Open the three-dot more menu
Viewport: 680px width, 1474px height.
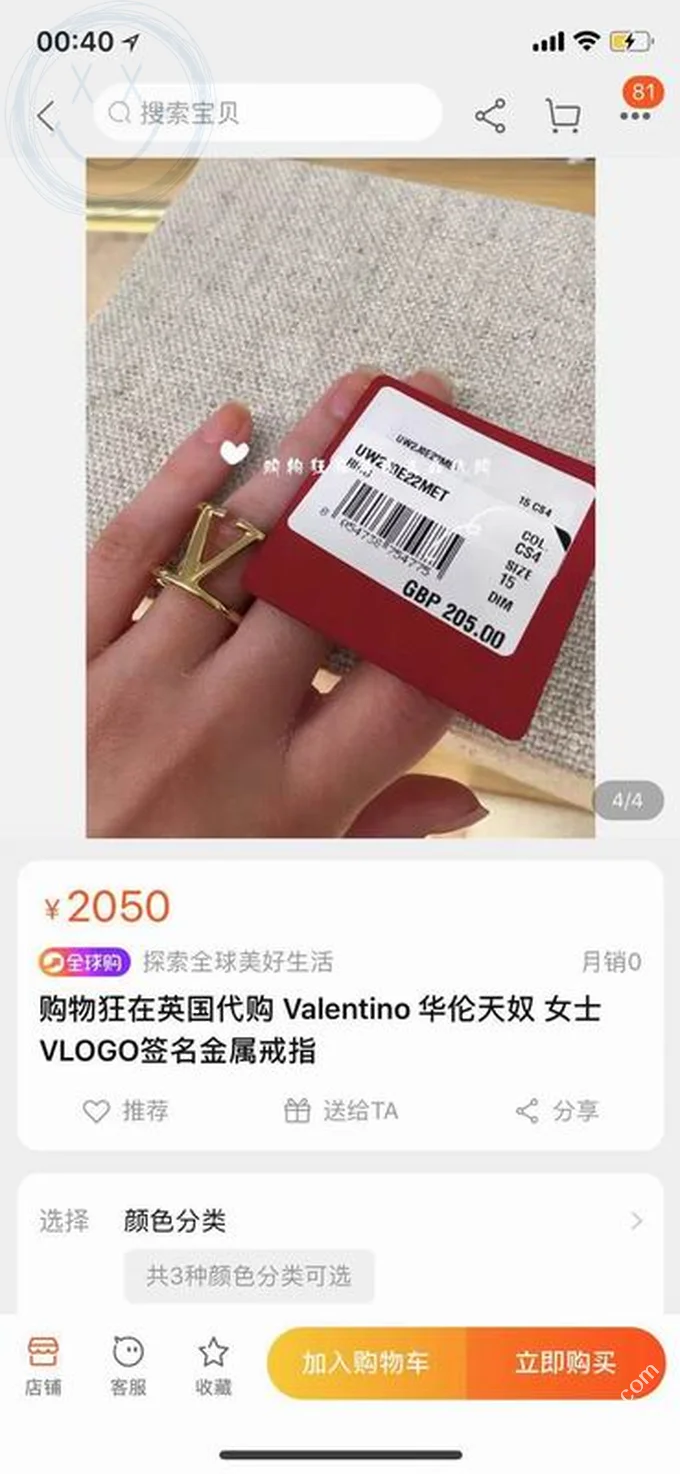(635, 115)
